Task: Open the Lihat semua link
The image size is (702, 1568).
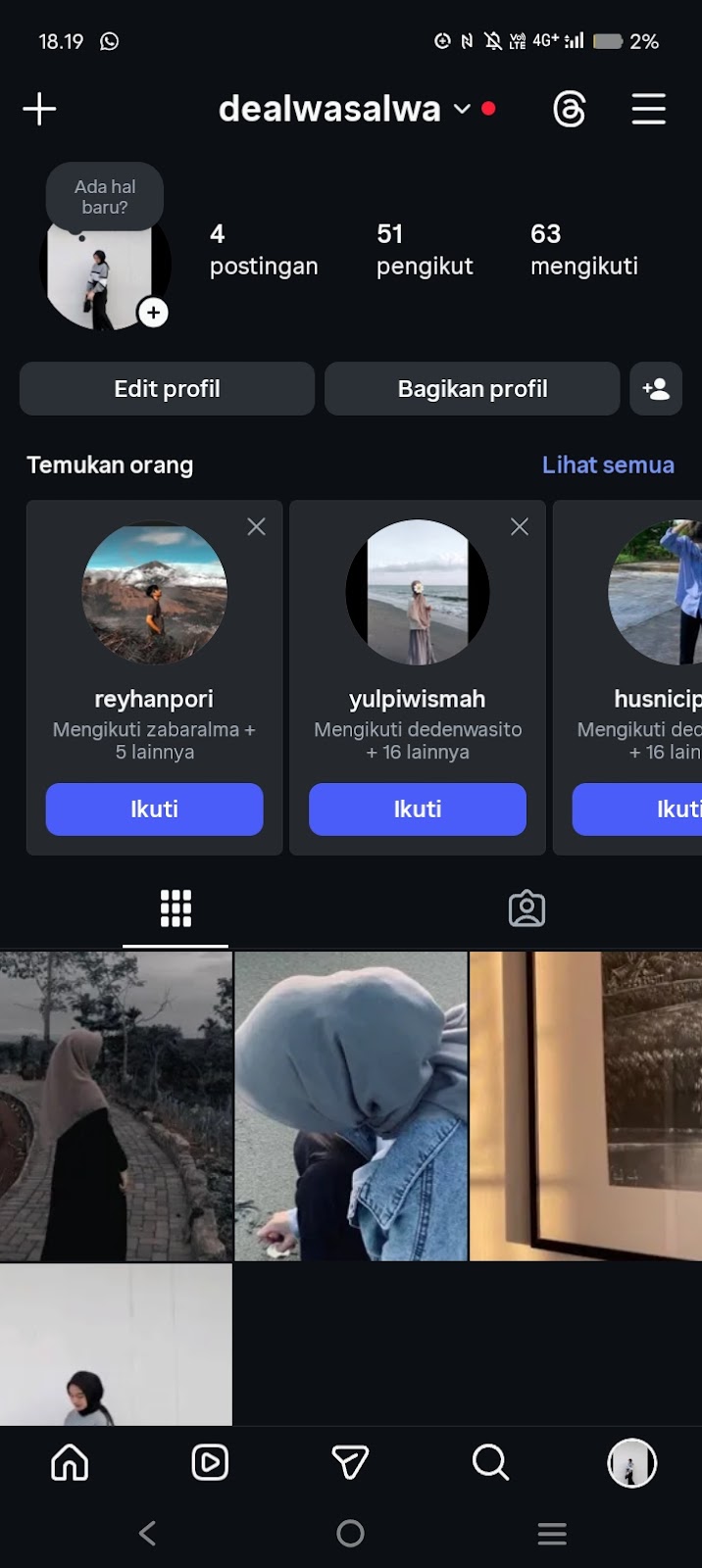Action: (608, 465)
